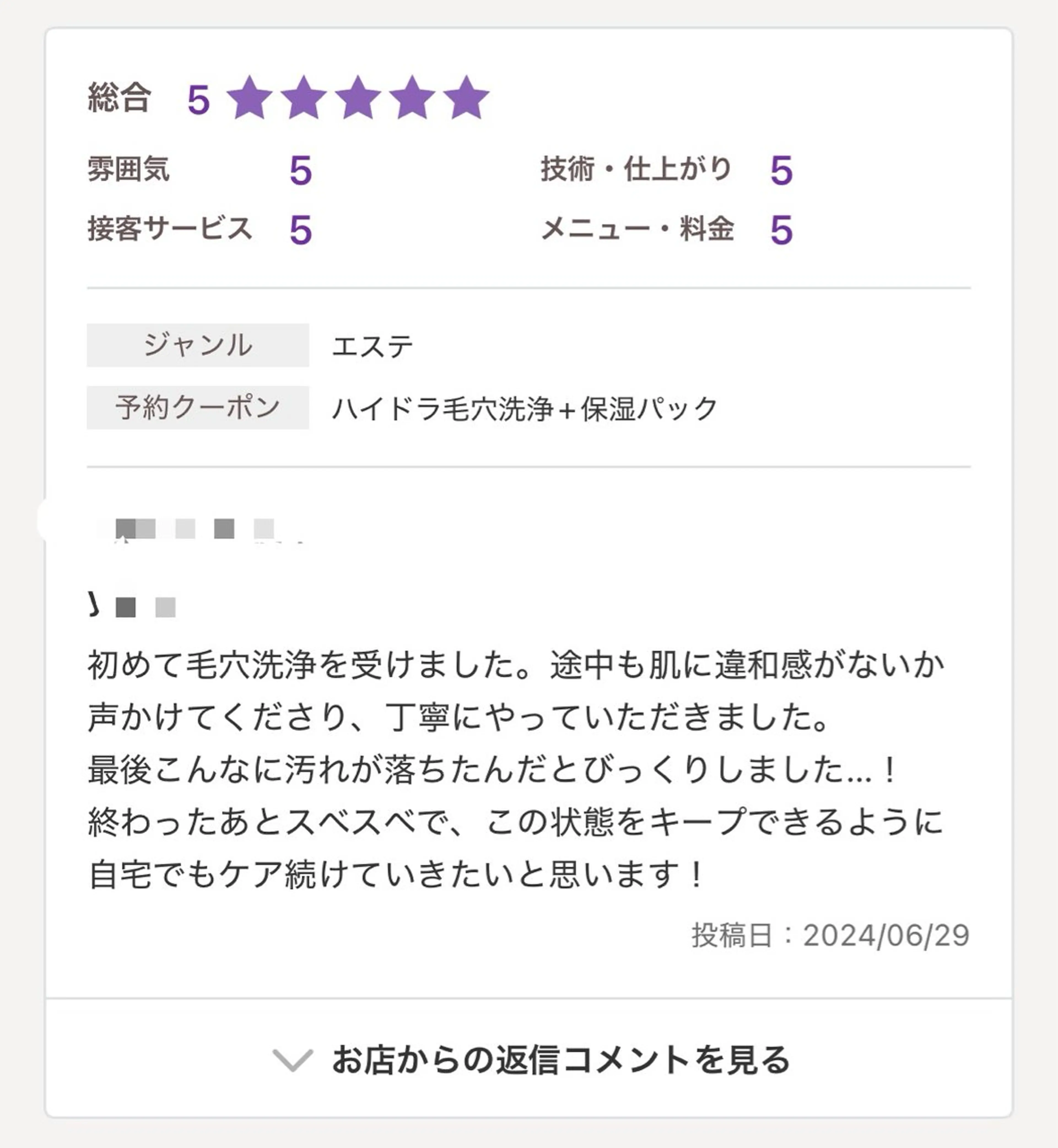Click the 総合 score number 5

(199, 98)
